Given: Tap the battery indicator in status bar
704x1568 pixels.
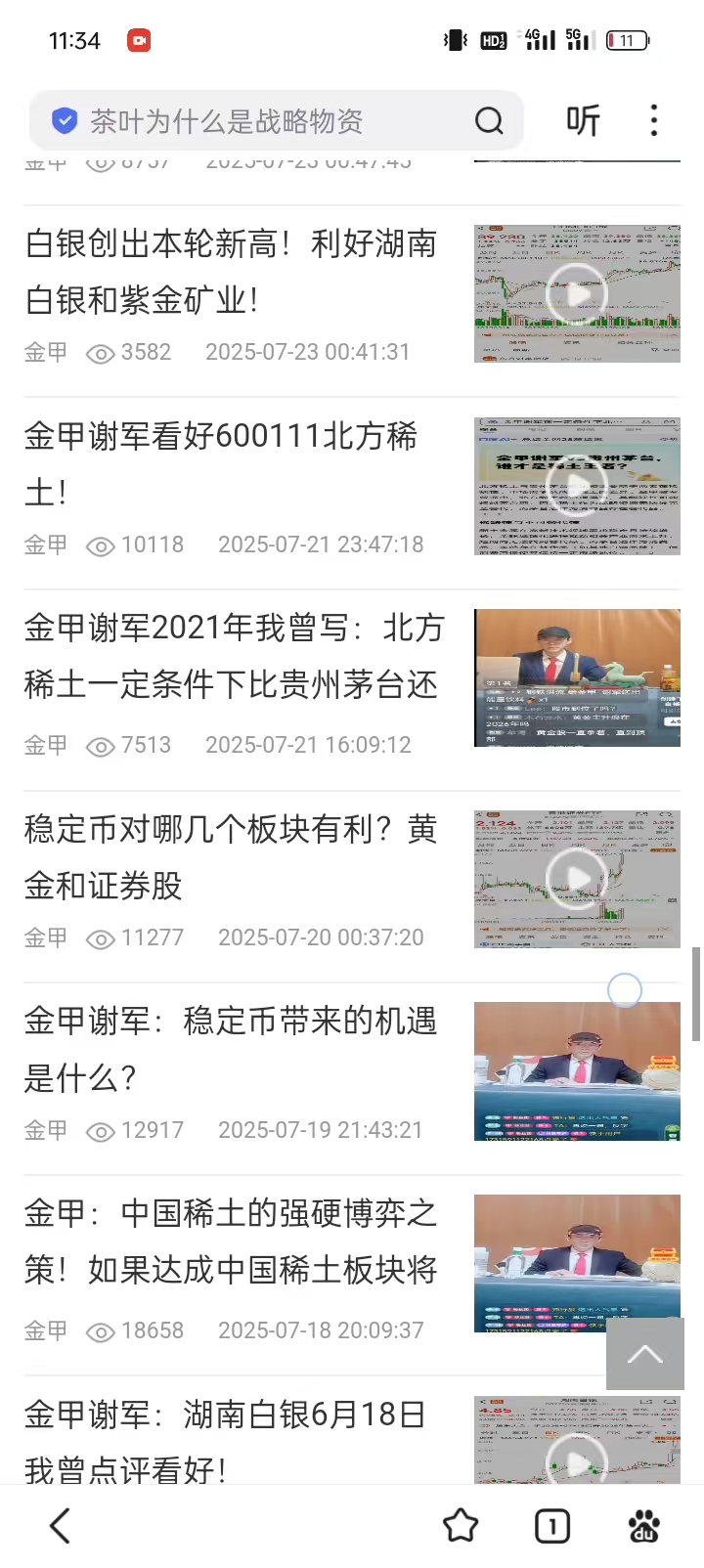Looking at the screenshot, I should 627,40.
